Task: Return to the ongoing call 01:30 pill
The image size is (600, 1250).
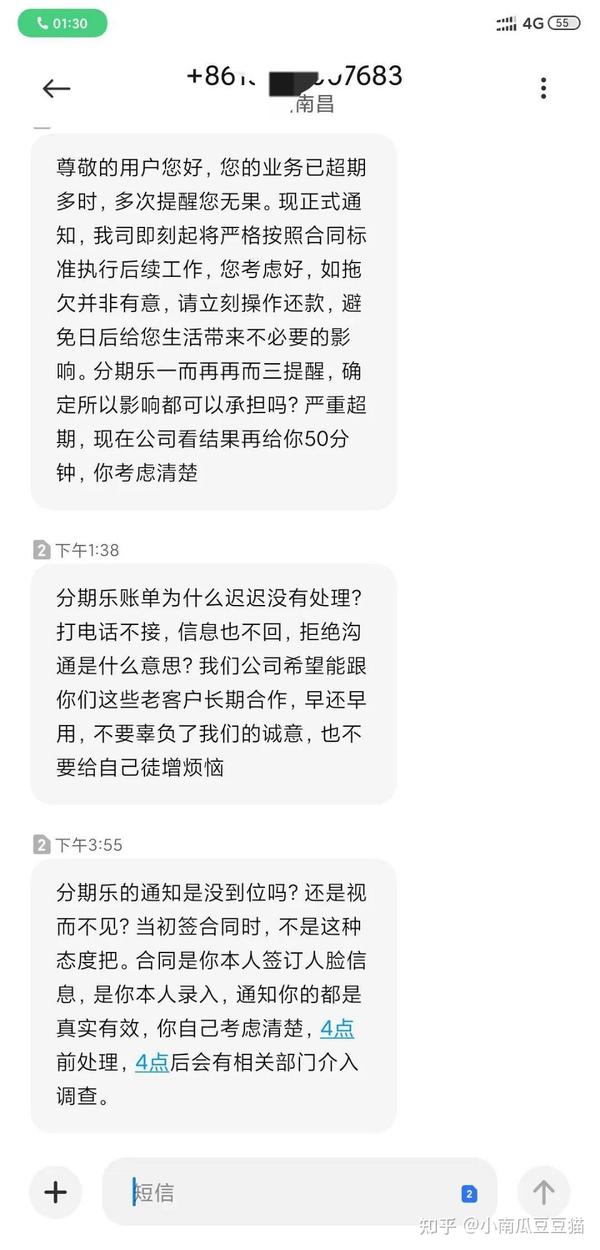Action: pos(62,23)
